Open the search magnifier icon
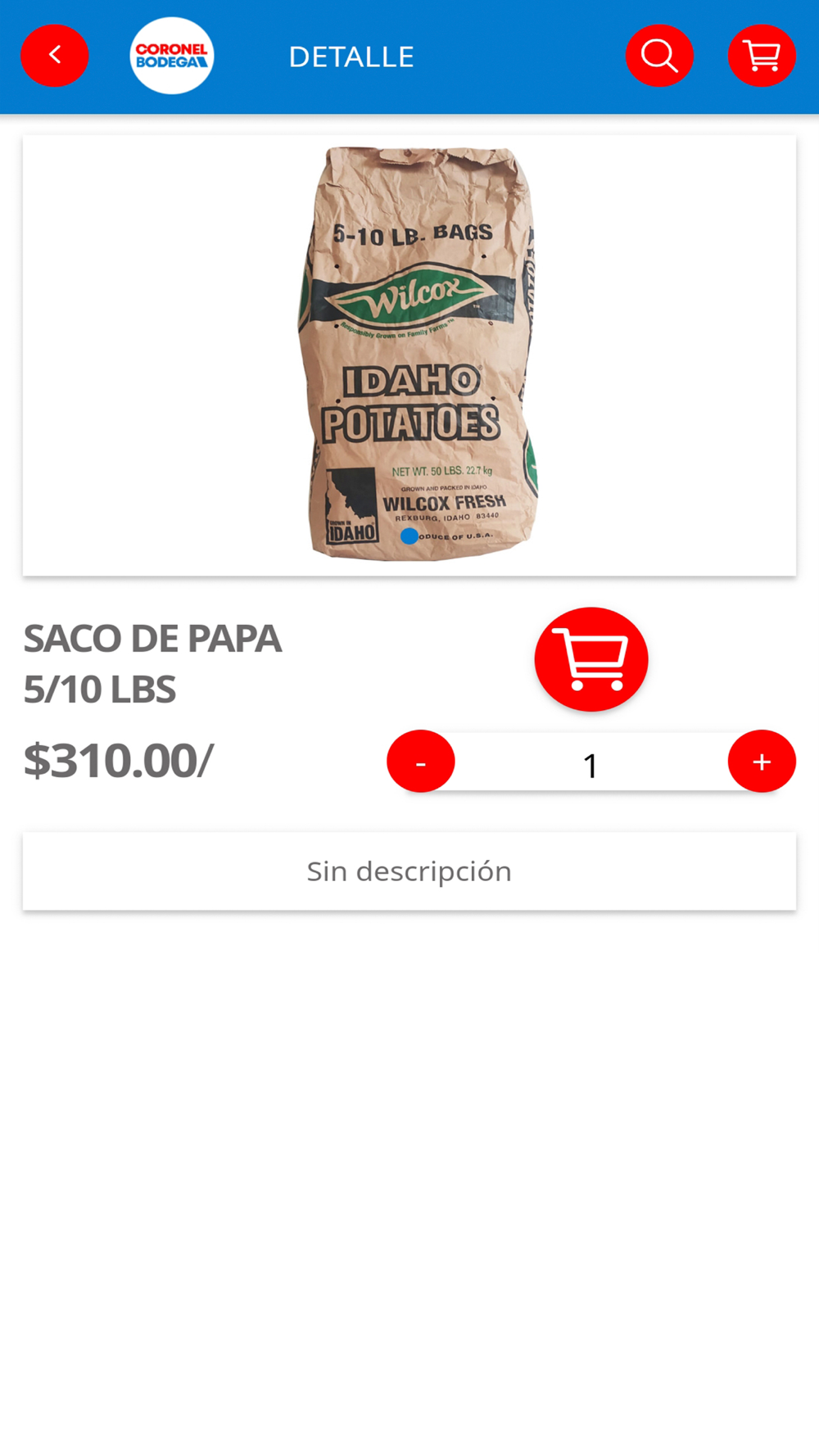819x1456 pixels. coord(659,56)
